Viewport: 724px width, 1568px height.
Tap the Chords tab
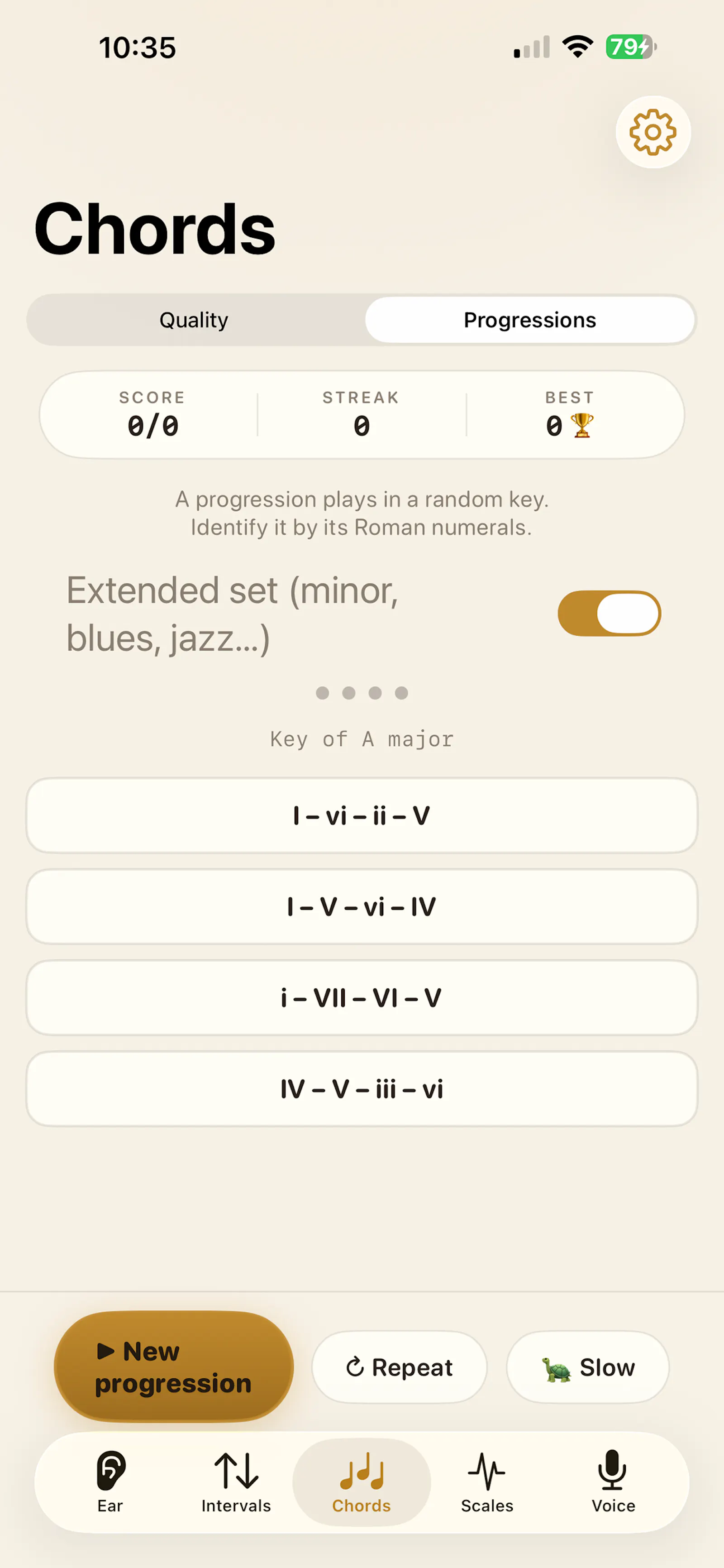(362, 1482)
